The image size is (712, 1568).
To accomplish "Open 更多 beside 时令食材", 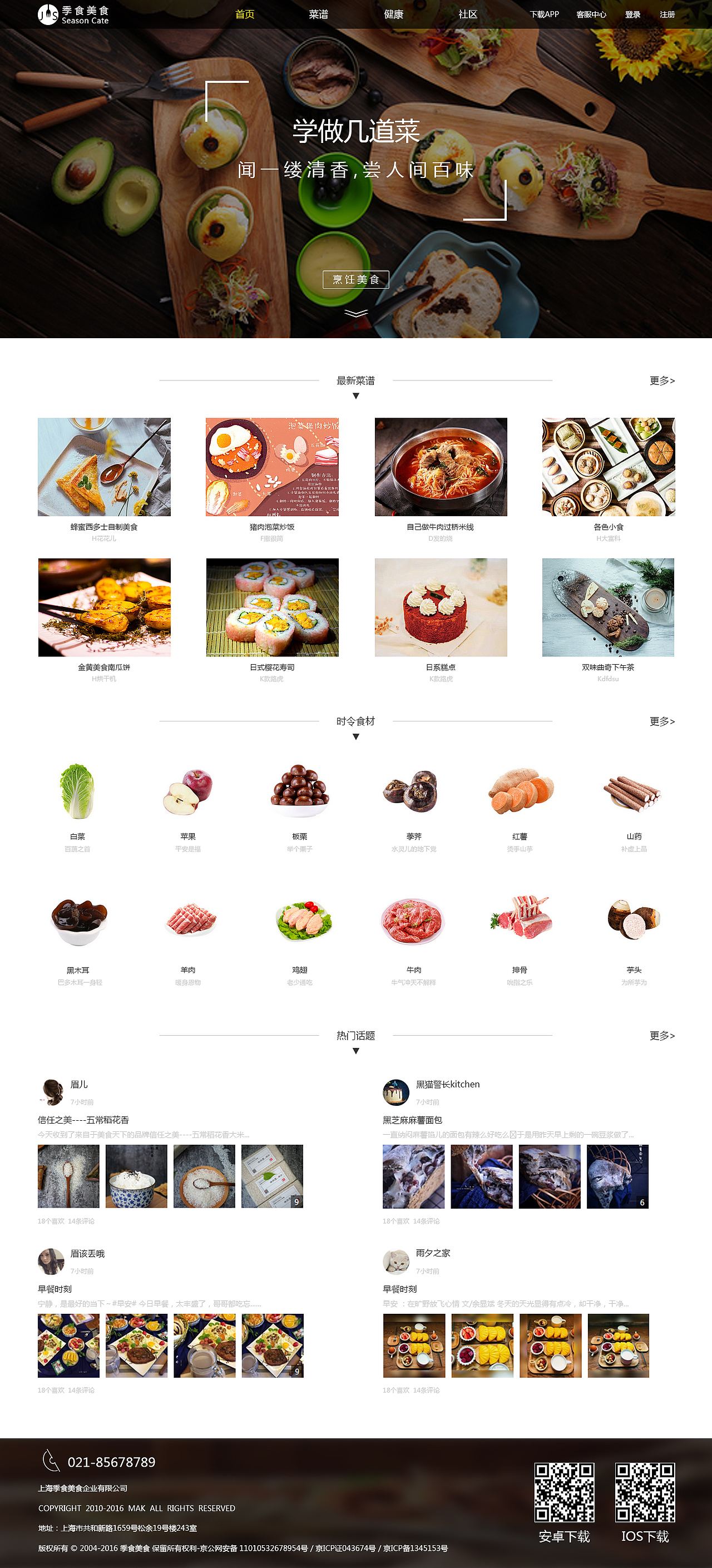I will 661,721.
